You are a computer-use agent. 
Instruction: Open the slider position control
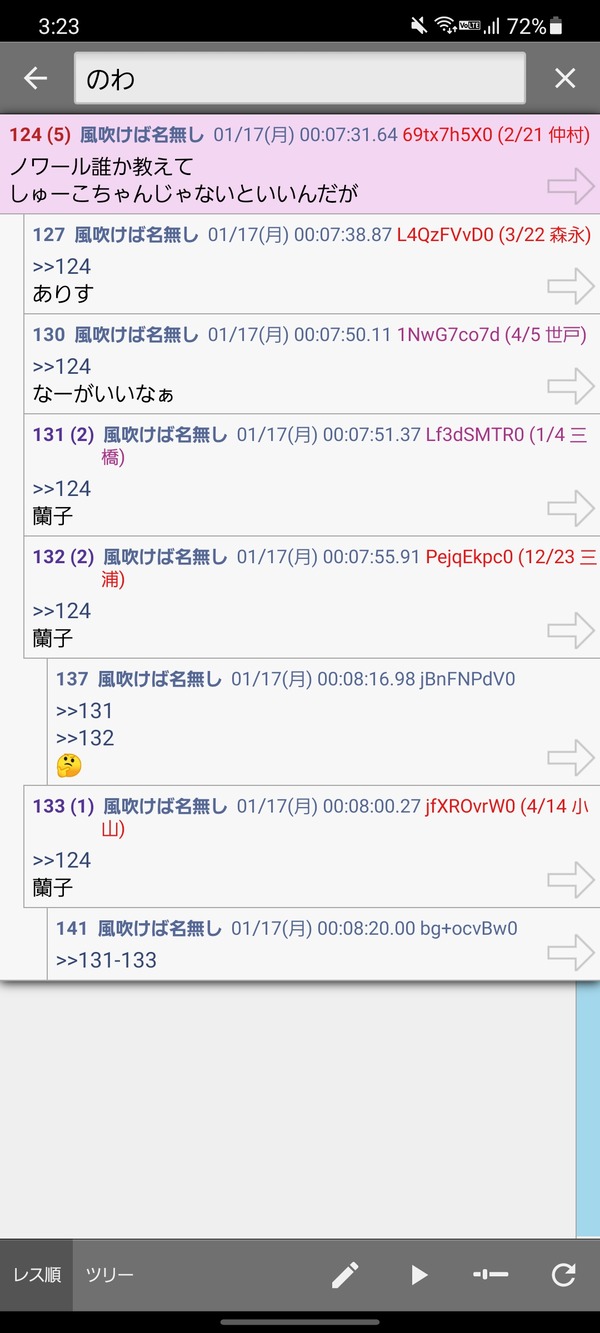pos(490,1275)
